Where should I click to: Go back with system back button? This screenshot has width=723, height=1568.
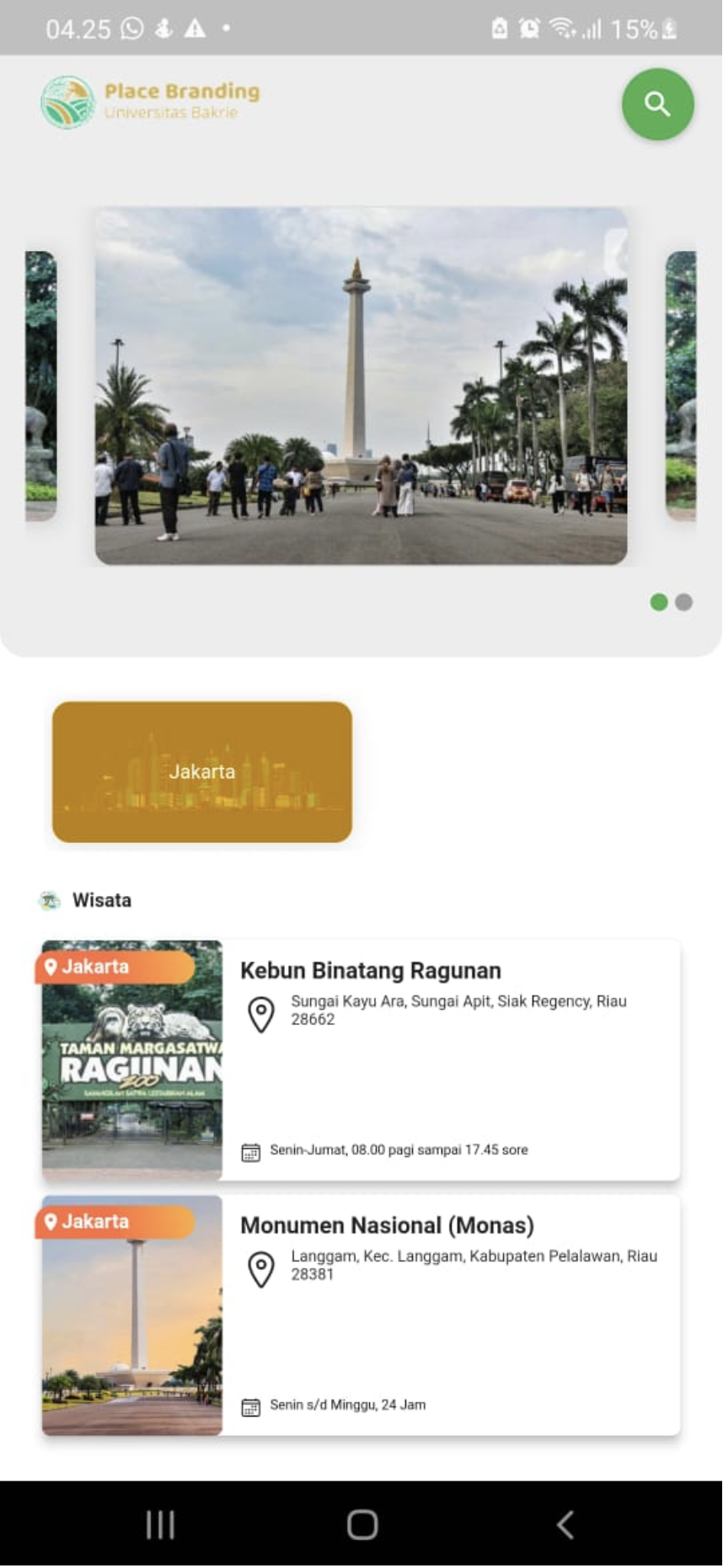pos(565,1524)
